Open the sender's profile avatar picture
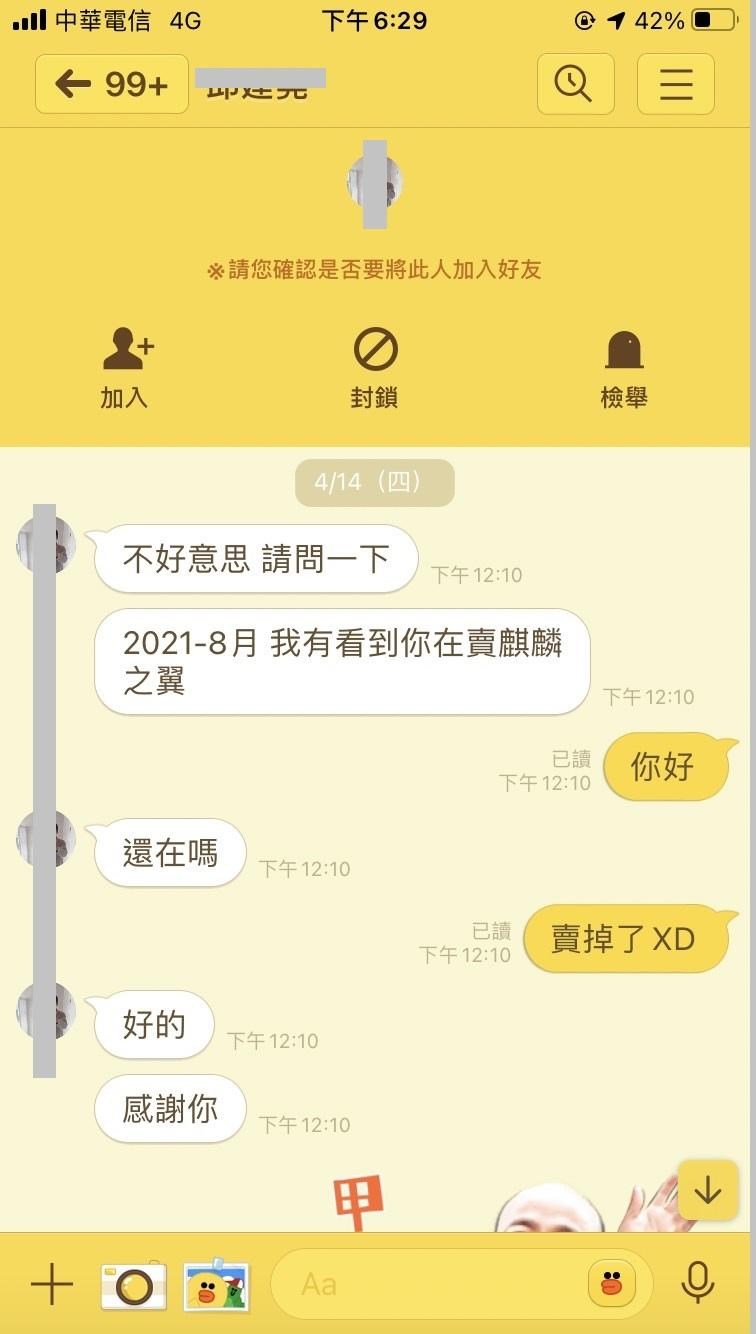This screenshot has height=1334, width=756. click(x=375, y=180)
